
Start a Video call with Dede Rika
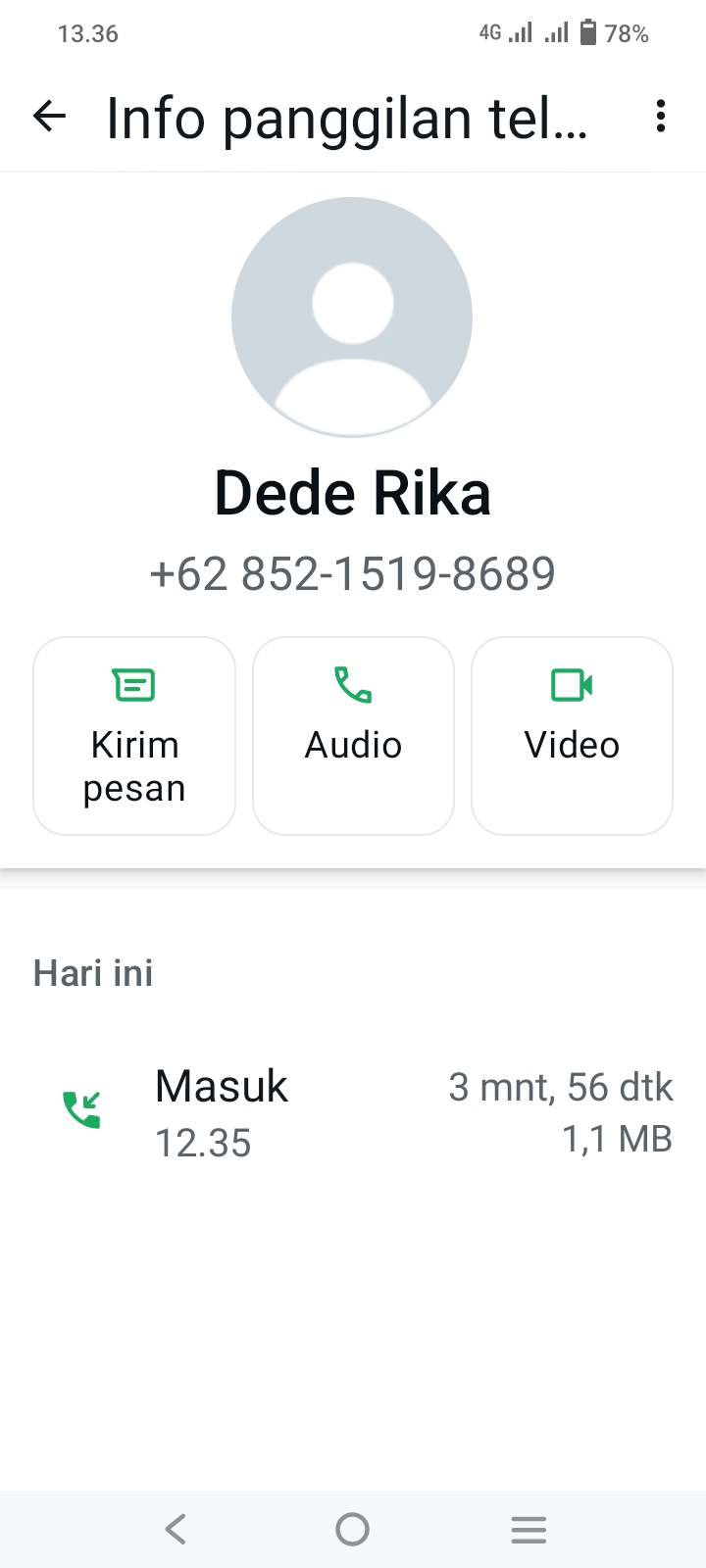(572, 736)
